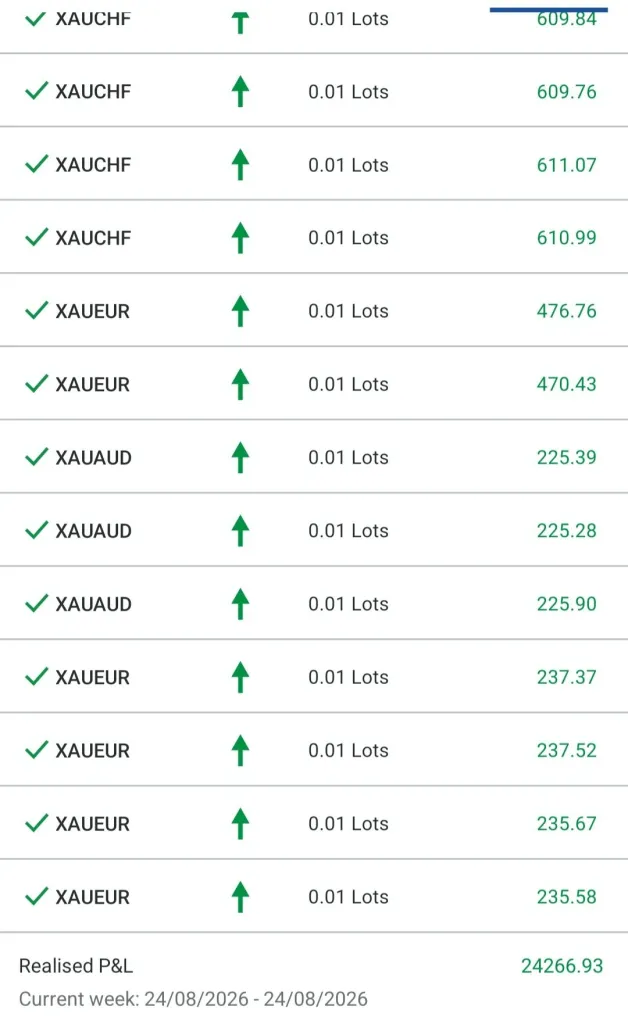The image size is (628, 1024).
Task: Open the XAUCHF trade showing 611.07
Action: coord(314,164)
